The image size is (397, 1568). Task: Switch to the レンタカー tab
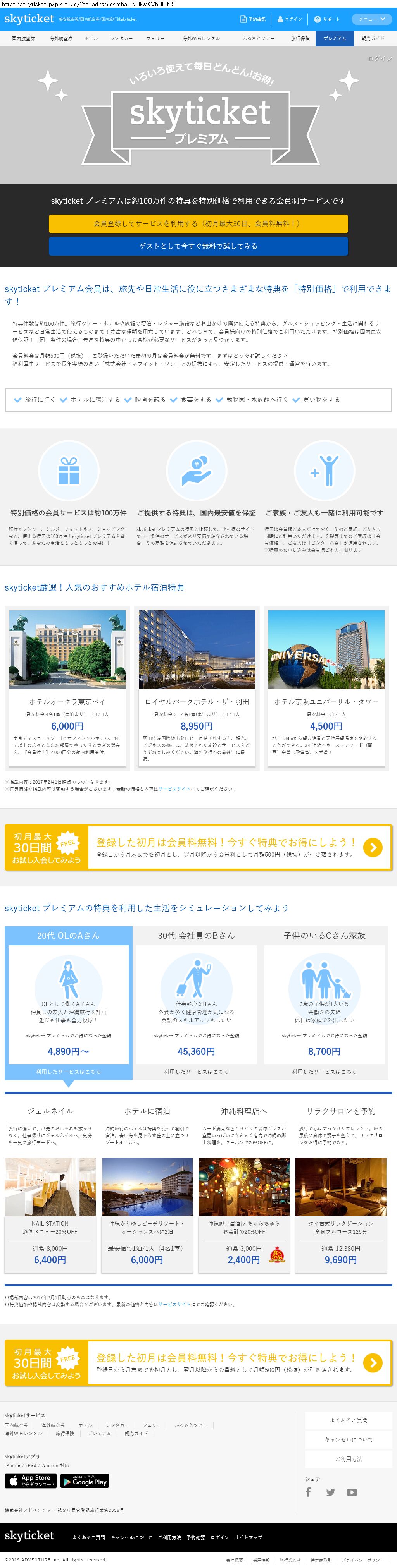click(x=121, y=38)
